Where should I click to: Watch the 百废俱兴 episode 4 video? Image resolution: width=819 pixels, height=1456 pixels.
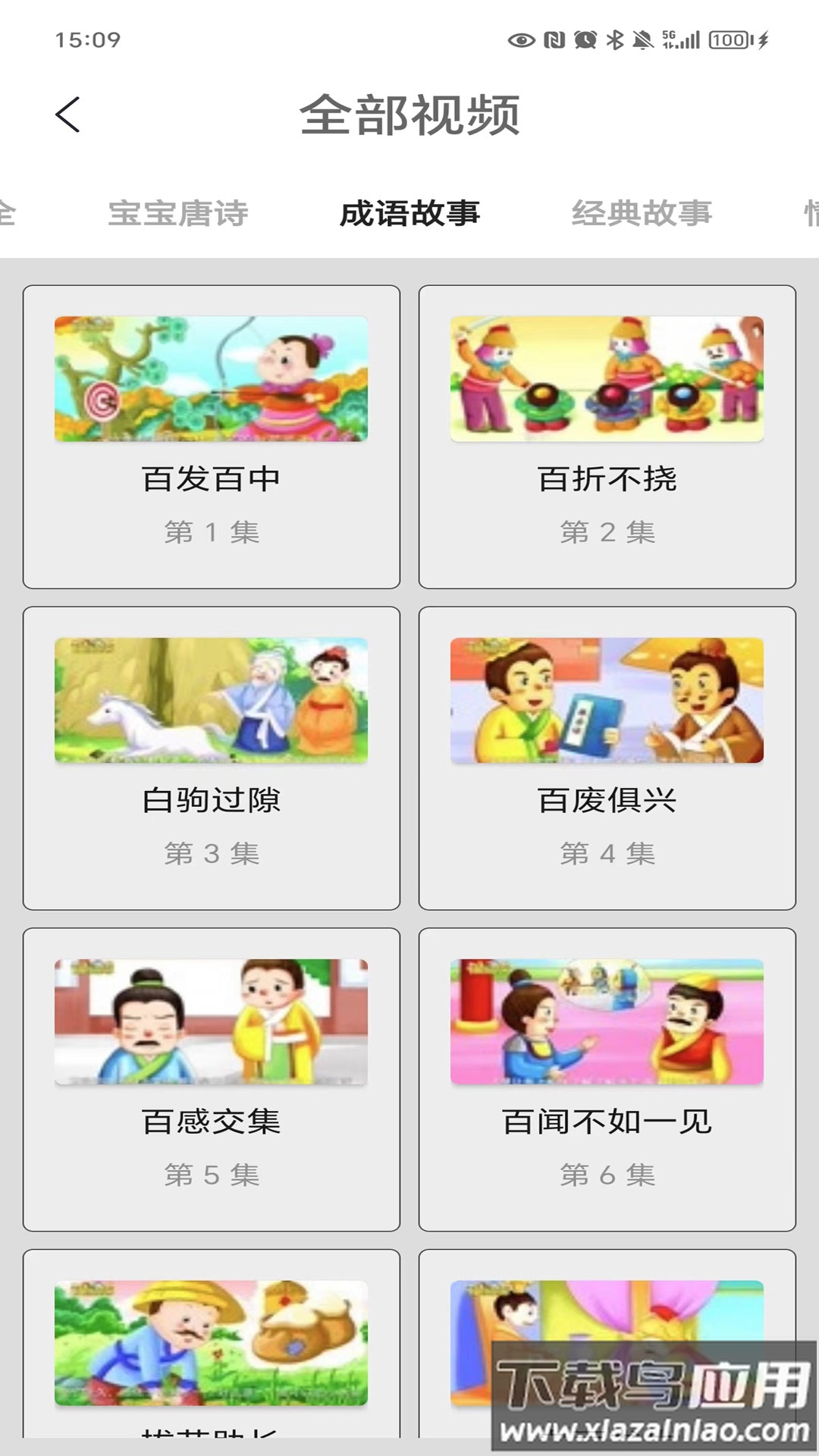[x=607, y=758]
